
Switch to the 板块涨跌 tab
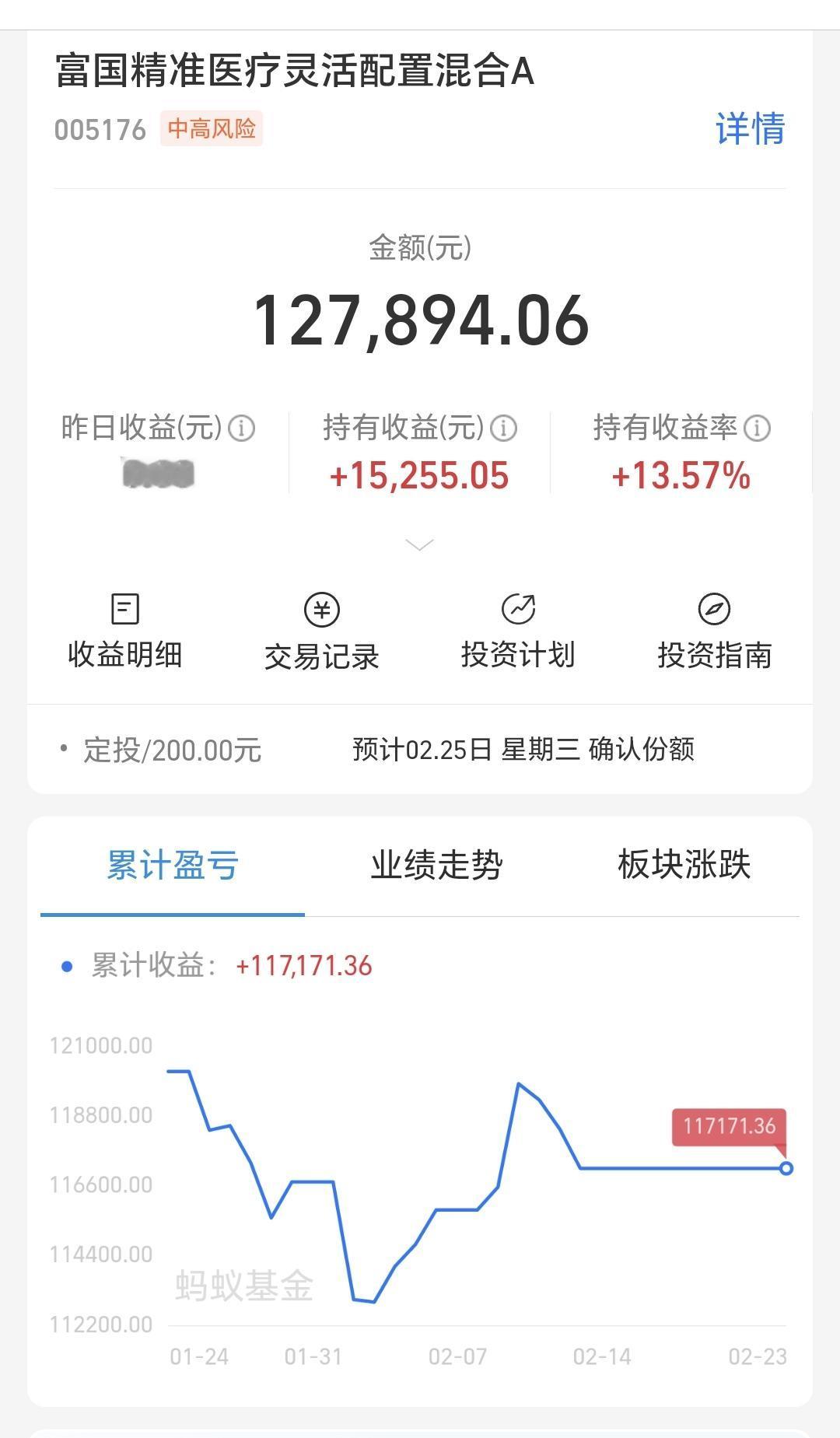(684, 865)
